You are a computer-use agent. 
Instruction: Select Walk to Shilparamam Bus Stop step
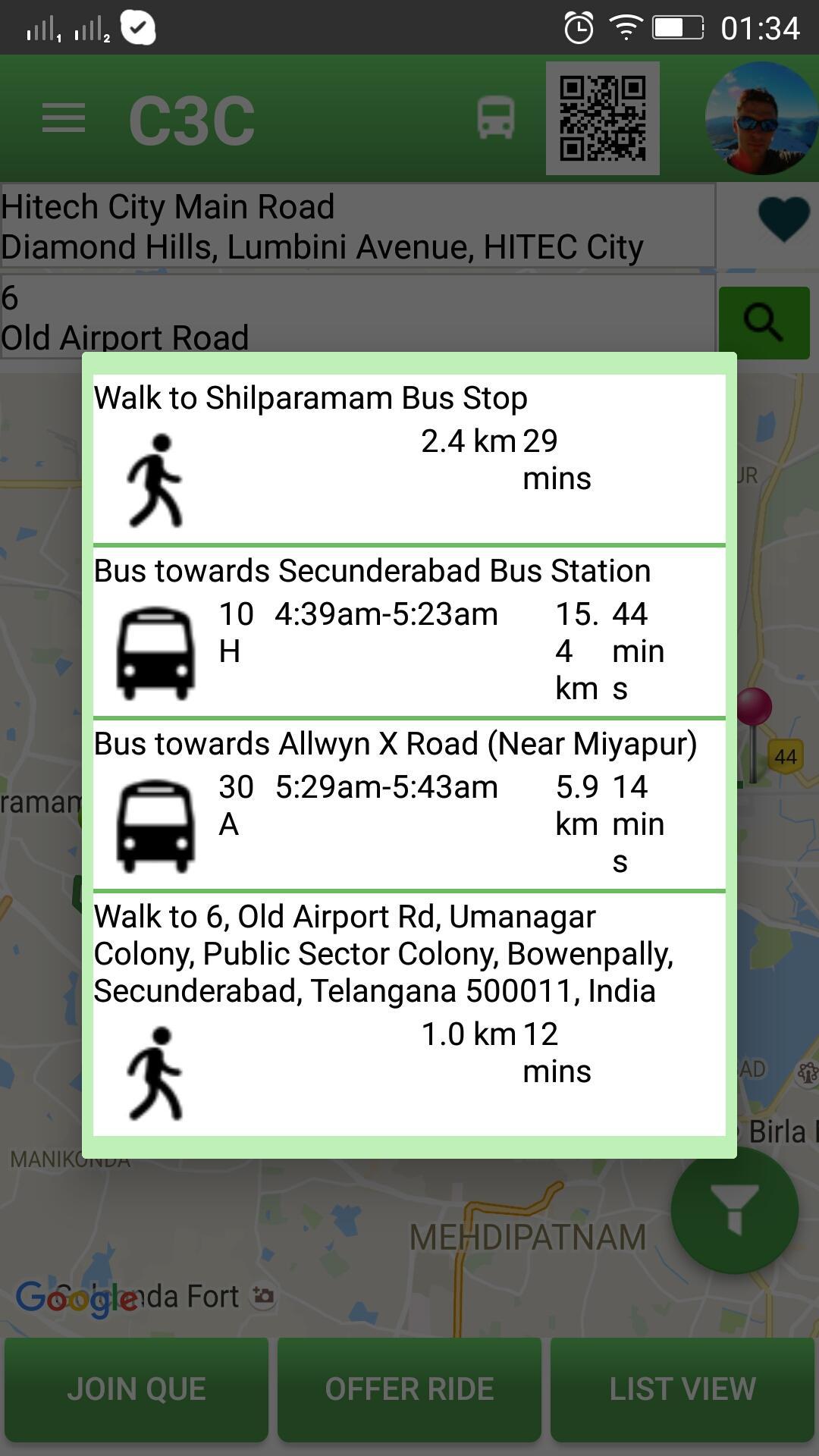coord(409,460)
